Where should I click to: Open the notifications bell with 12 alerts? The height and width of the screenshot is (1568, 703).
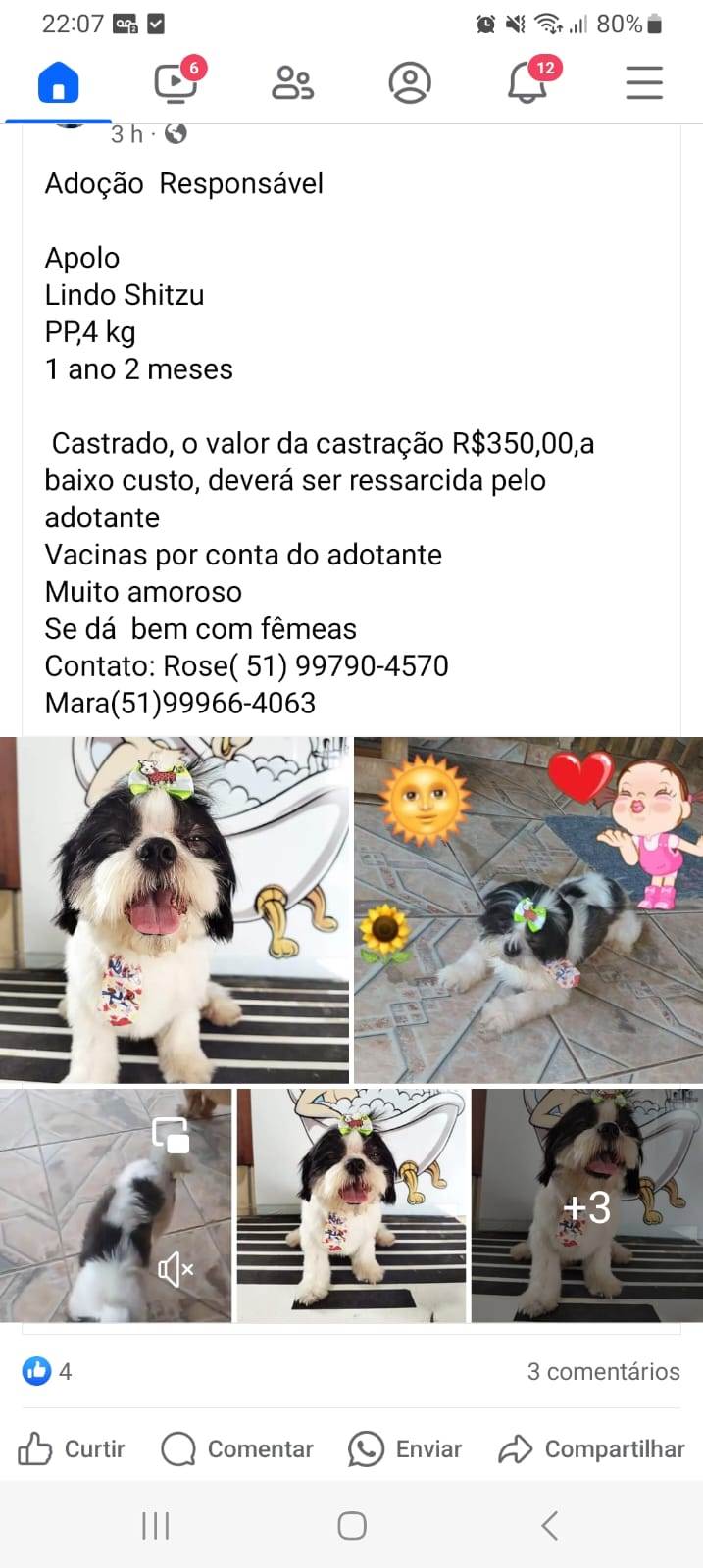[x=527, y=82]
